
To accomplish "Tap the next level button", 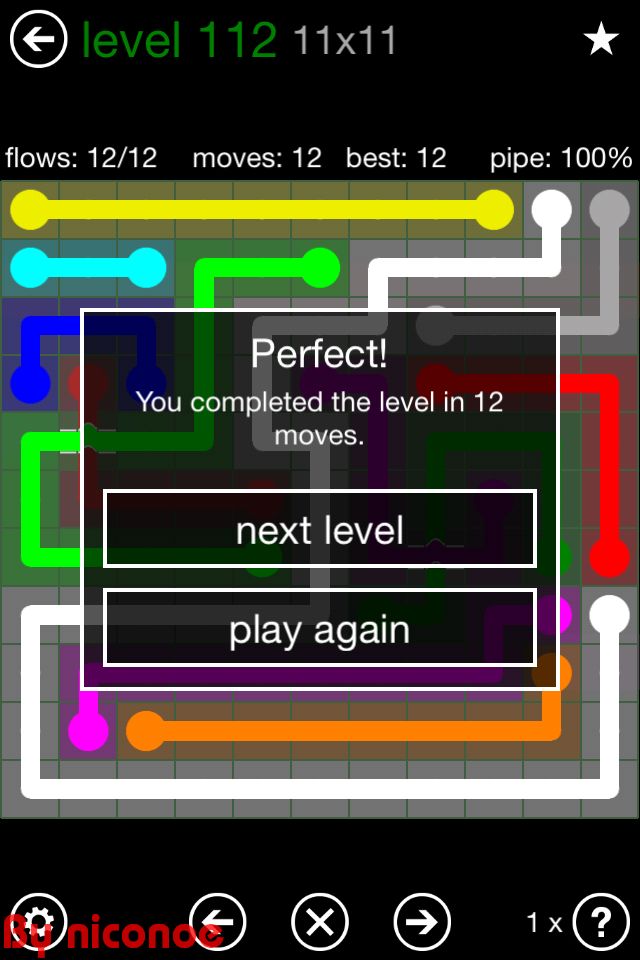I will (320, 529).
